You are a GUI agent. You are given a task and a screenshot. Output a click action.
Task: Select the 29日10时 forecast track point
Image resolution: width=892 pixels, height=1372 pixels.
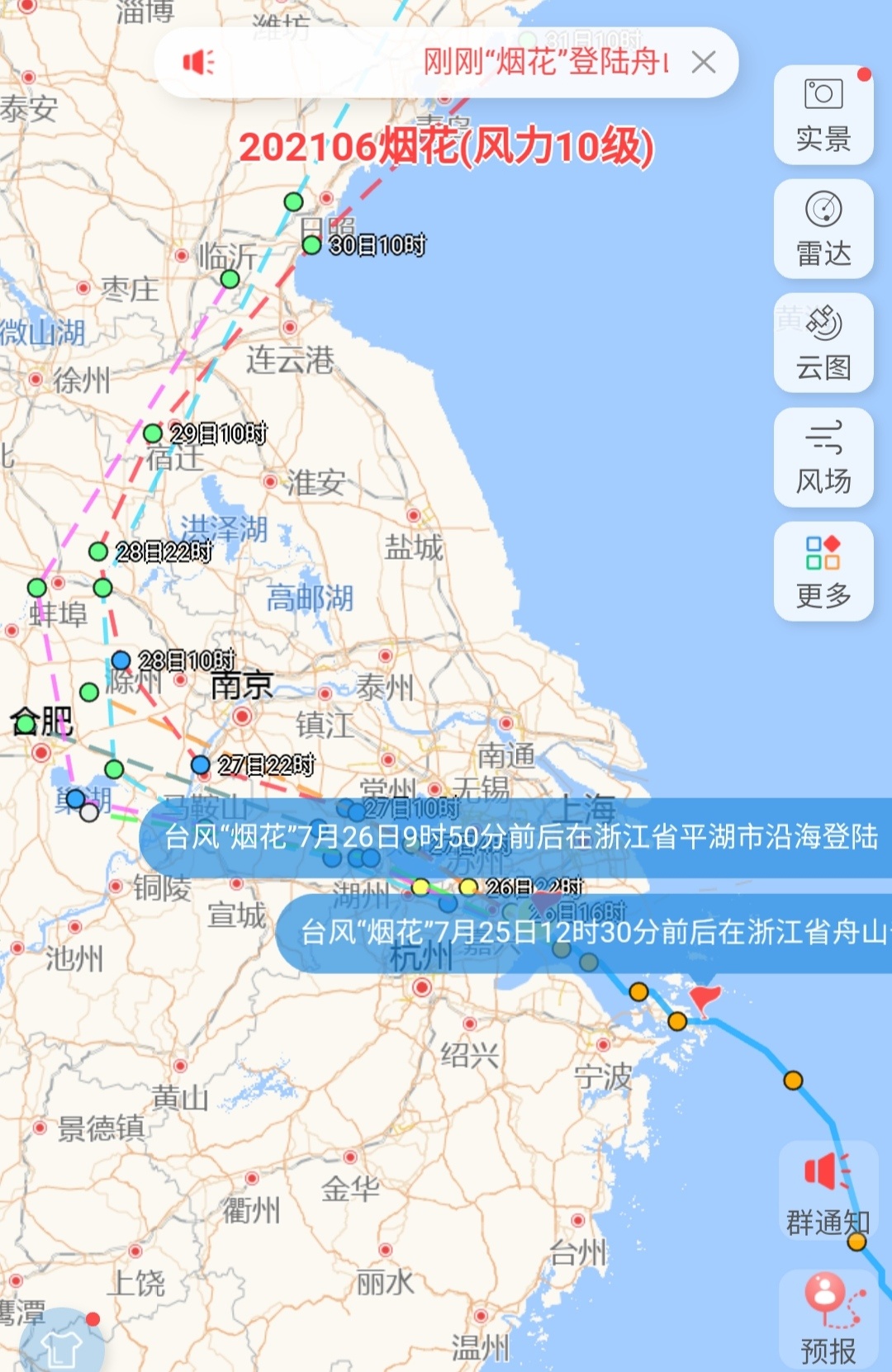(153, 433)
